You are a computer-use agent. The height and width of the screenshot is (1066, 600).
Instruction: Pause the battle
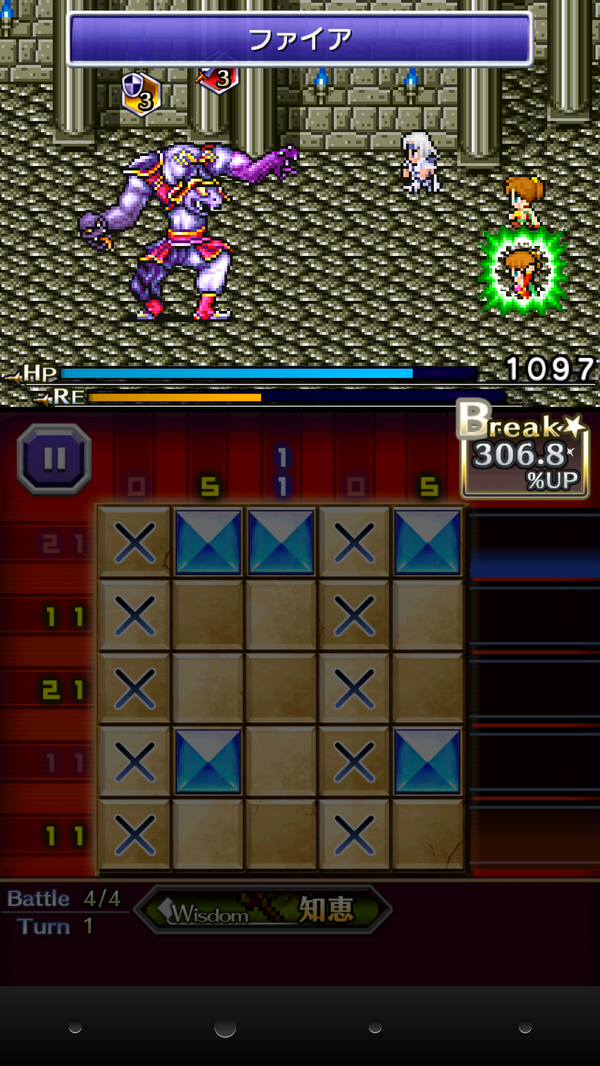(54, 459)
